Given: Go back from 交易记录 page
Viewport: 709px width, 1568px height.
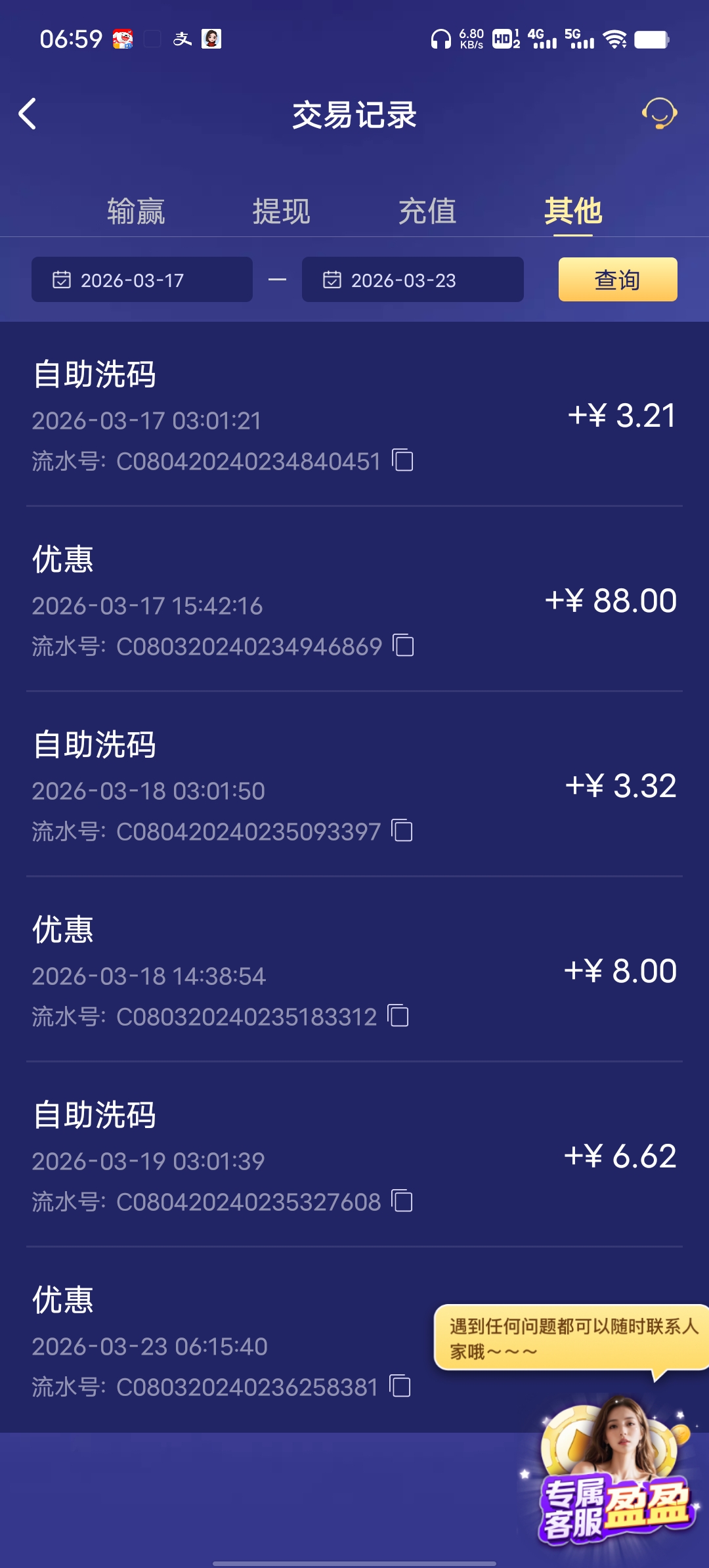Looking at the screenshot, I should pyautogui.click(x=28, y=114).
